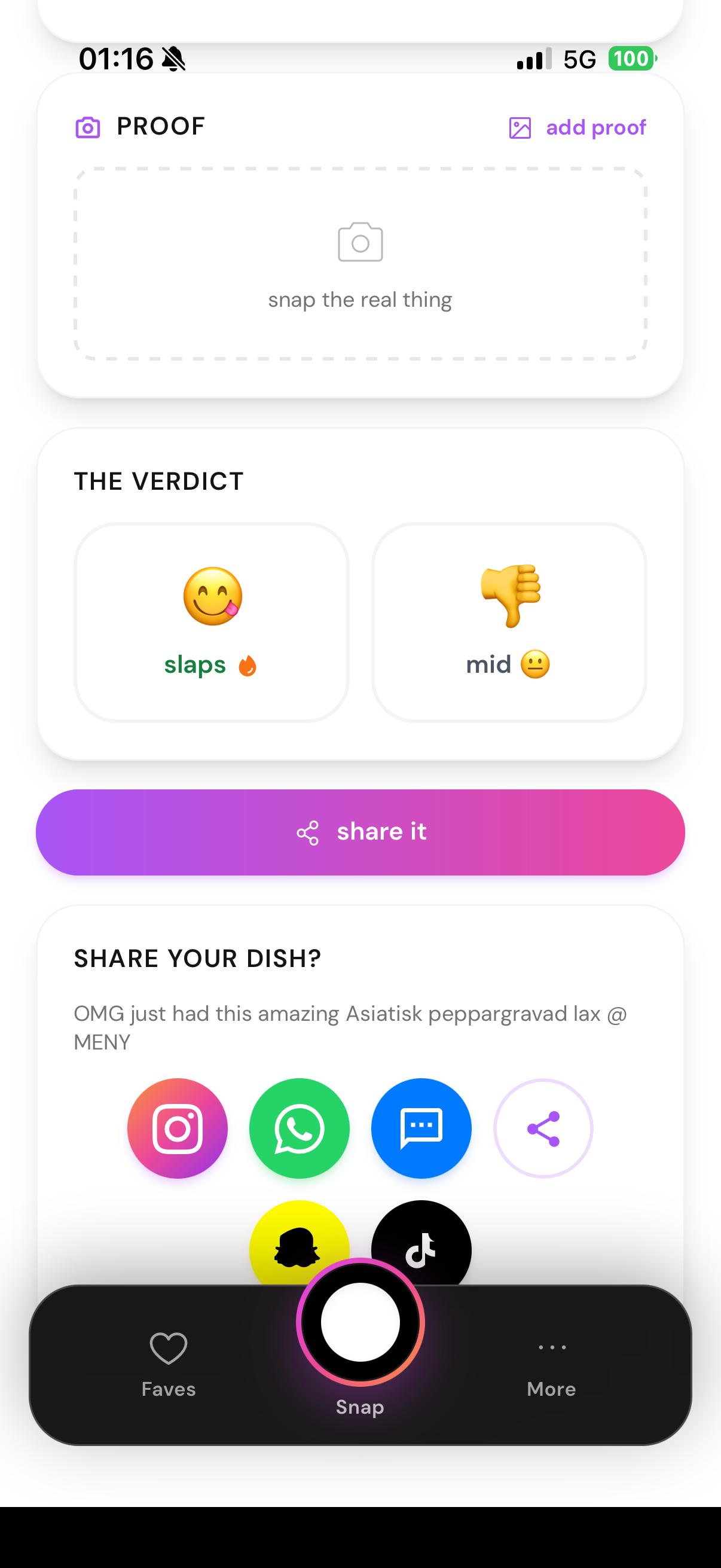Click the muted notifications icon in status bar
This screenshot has width=721, height=1568.
[x=171, y=59]
